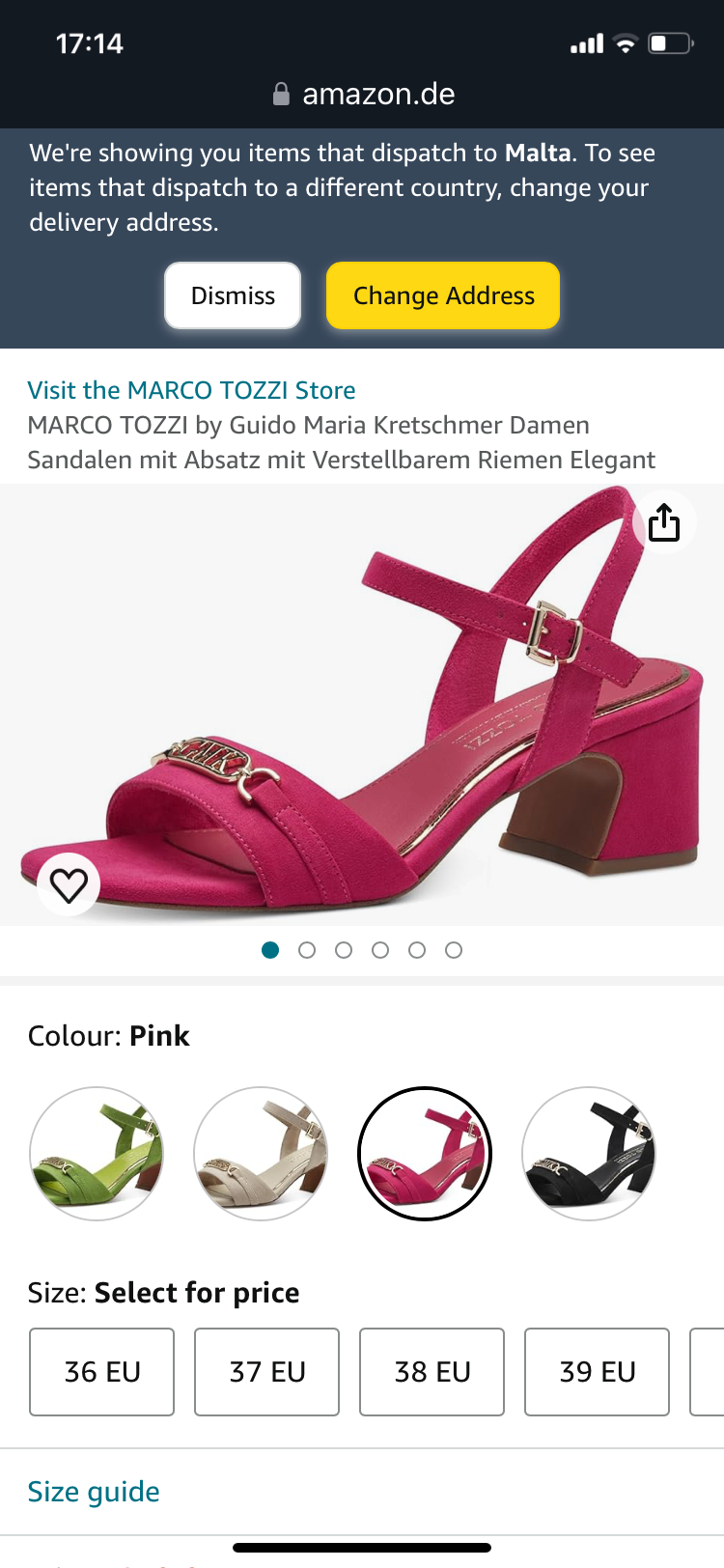Open the main pink sandal image
This screenshot has width=724, height=1568.
click(x=362, y=705)
